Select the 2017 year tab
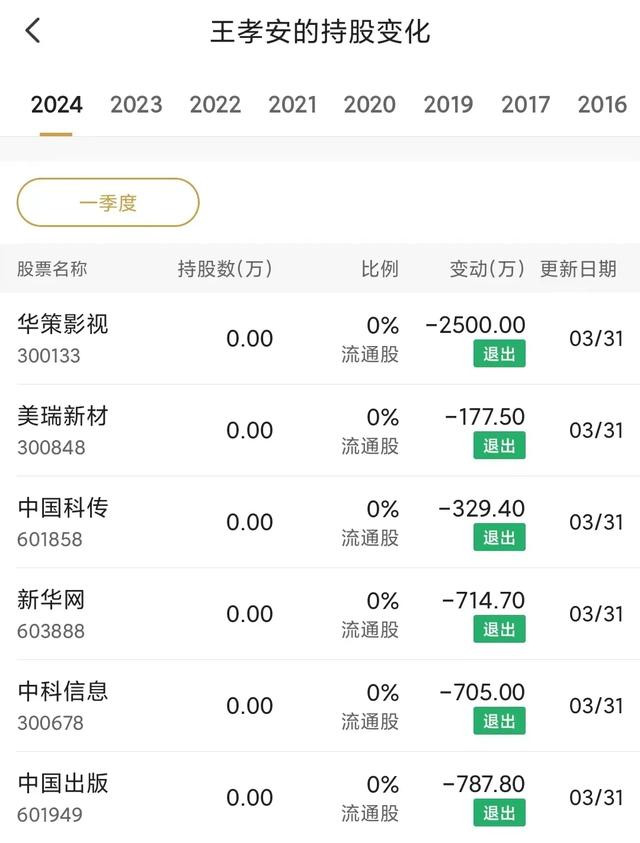 tap(527, 104)
